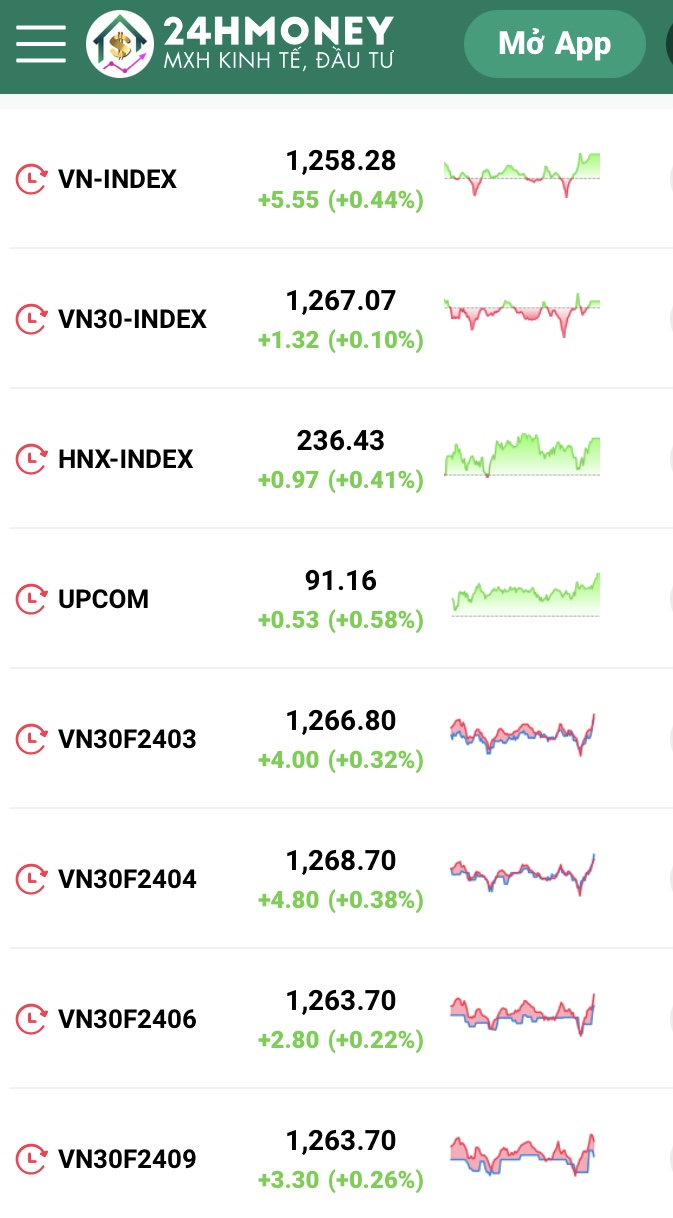Tap the Mở App button
The width and height of the screenshot is (673, 1218).
coord(554,44)
